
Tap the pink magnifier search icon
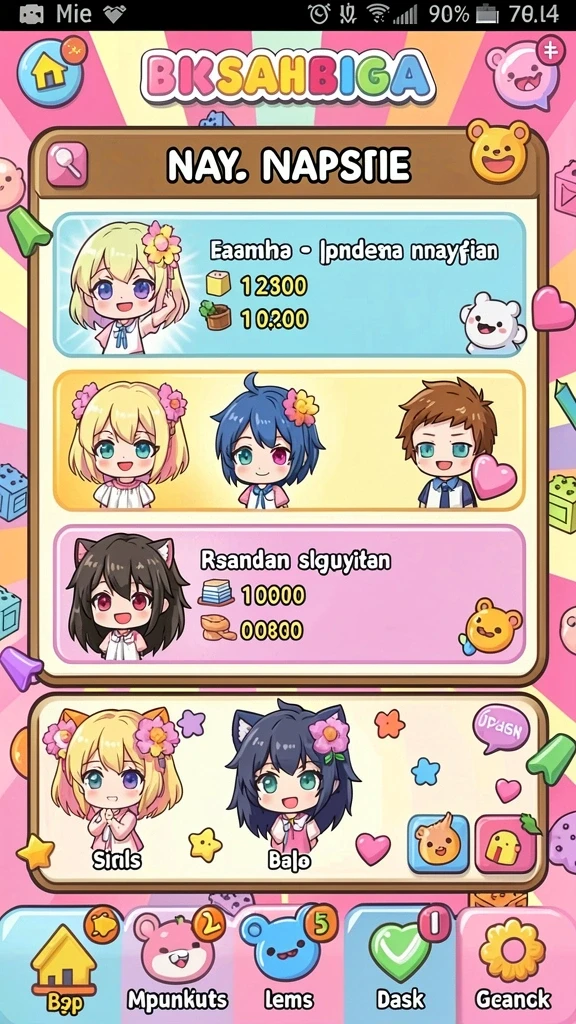click(x=67, y=164)
